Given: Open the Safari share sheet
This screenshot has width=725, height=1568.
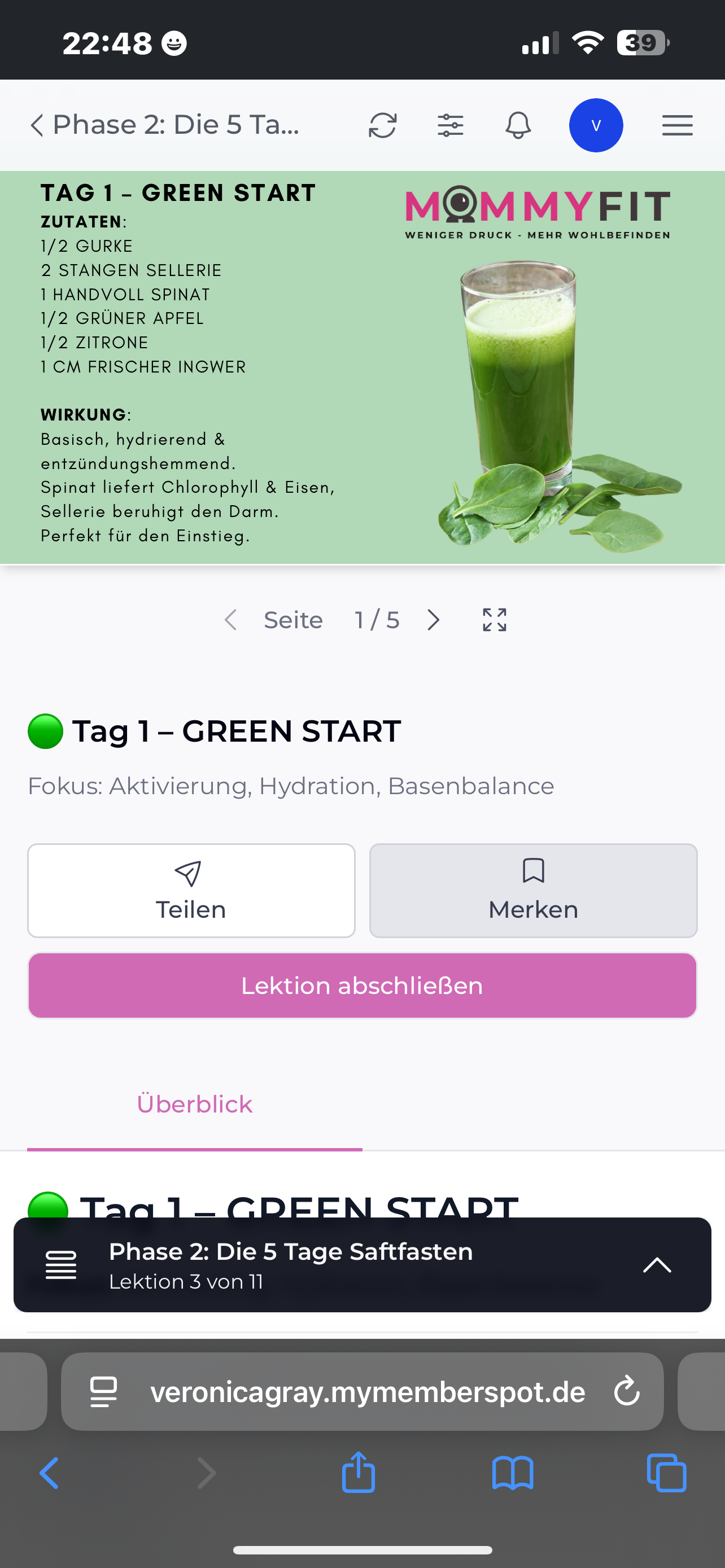Looking at the screenshot, I should pos(358,1473).
